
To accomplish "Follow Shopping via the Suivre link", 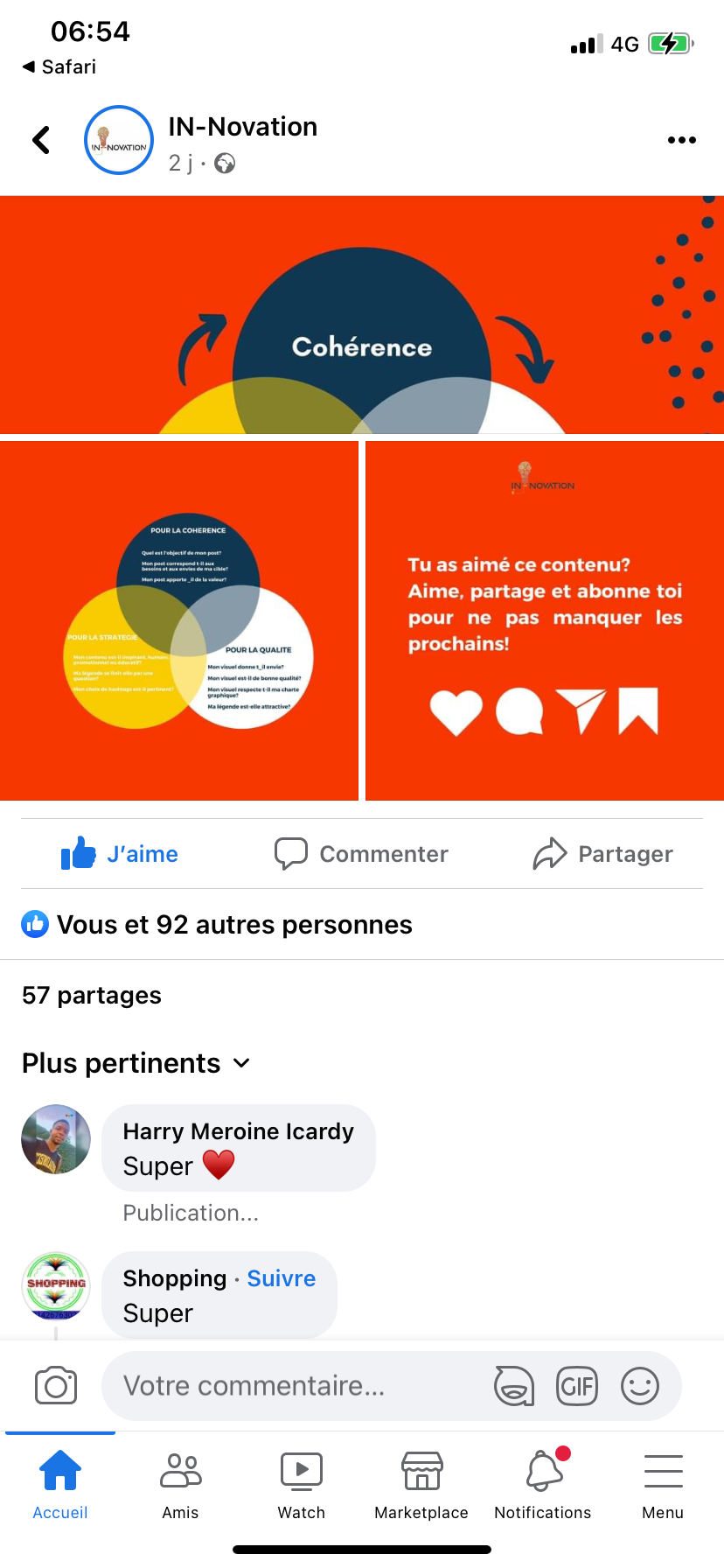I will [282, 1278].
